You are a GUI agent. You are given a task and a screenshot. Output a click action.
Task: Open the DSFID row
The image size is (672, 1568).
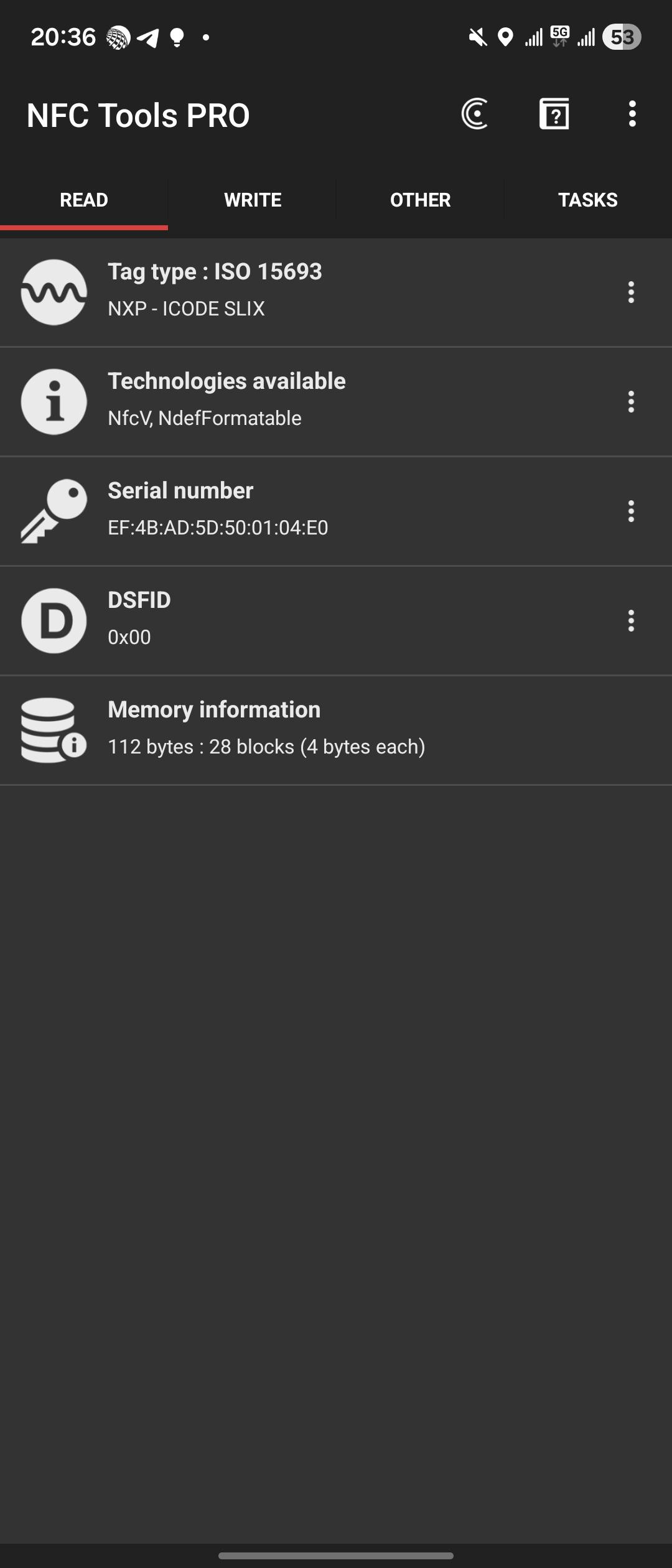click(x=299, y=620)
